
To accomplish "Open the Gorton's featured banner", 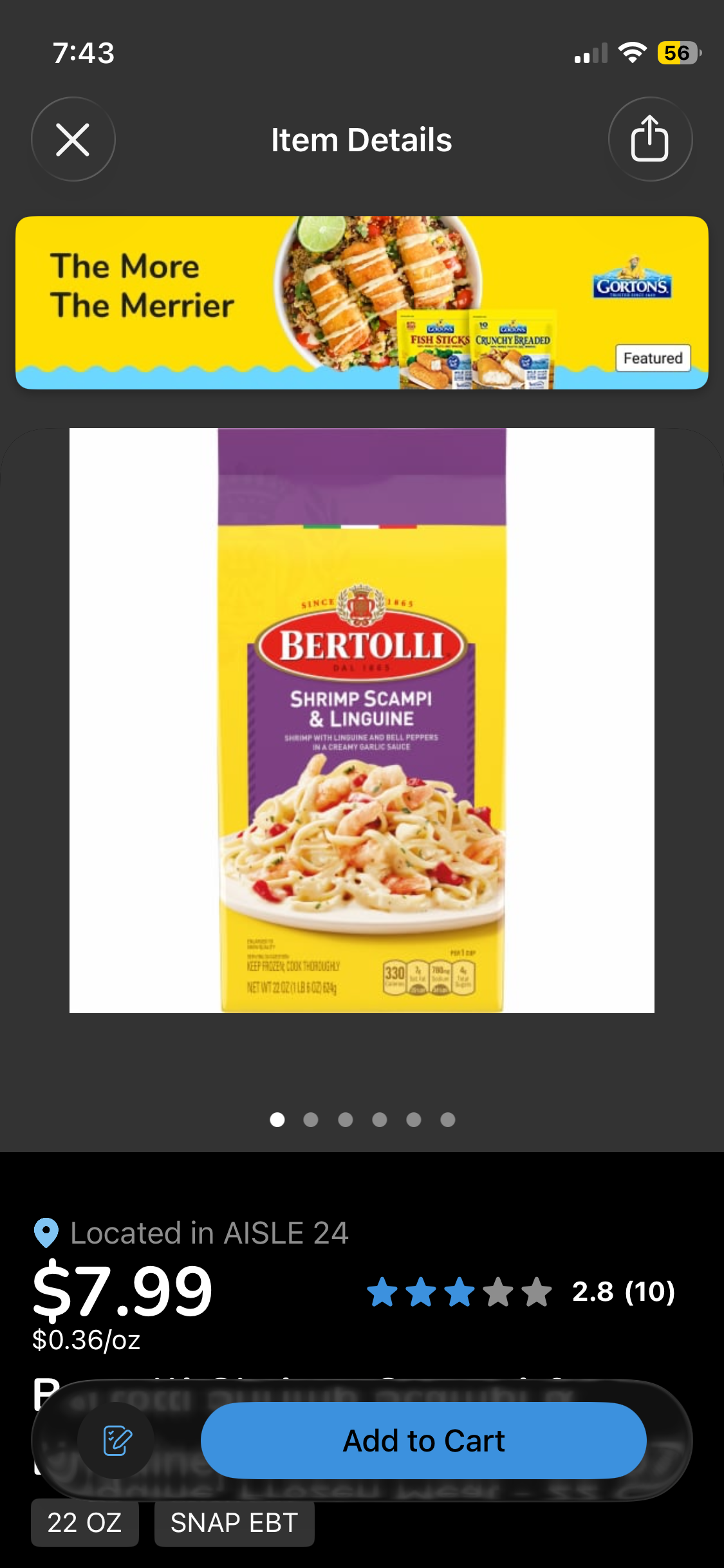I will pyautogui.click(x=362, y=303).
